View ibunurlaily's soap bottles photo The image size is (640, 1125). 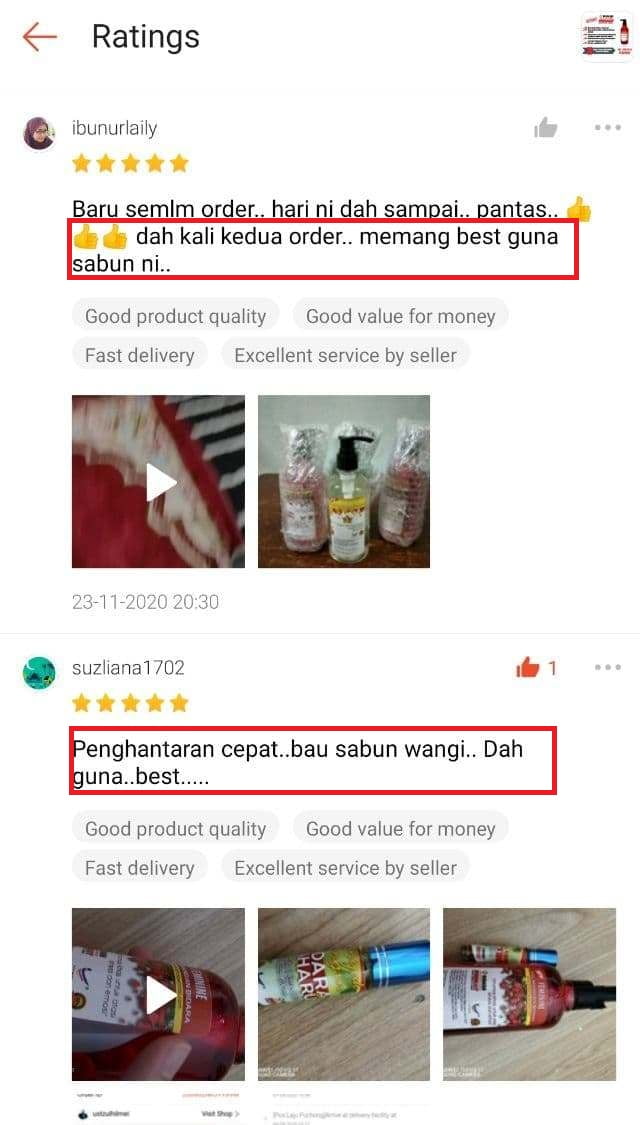pyautogui.click(x=344, y=482)
